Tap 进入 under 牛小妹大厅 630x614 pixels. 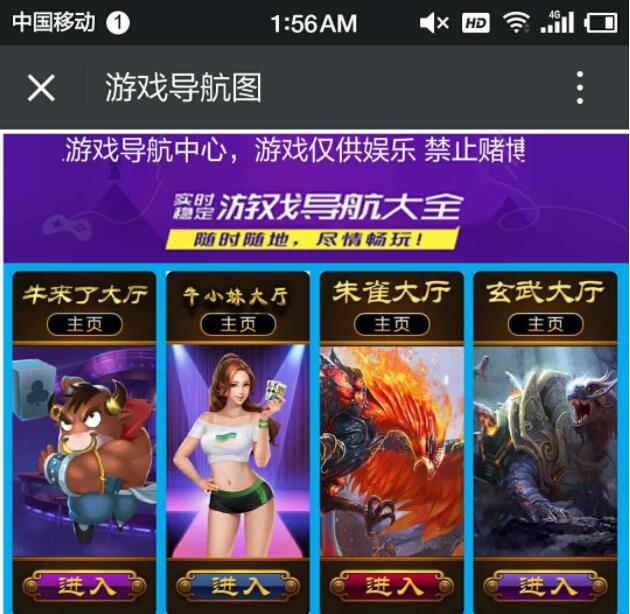(238, 585)
